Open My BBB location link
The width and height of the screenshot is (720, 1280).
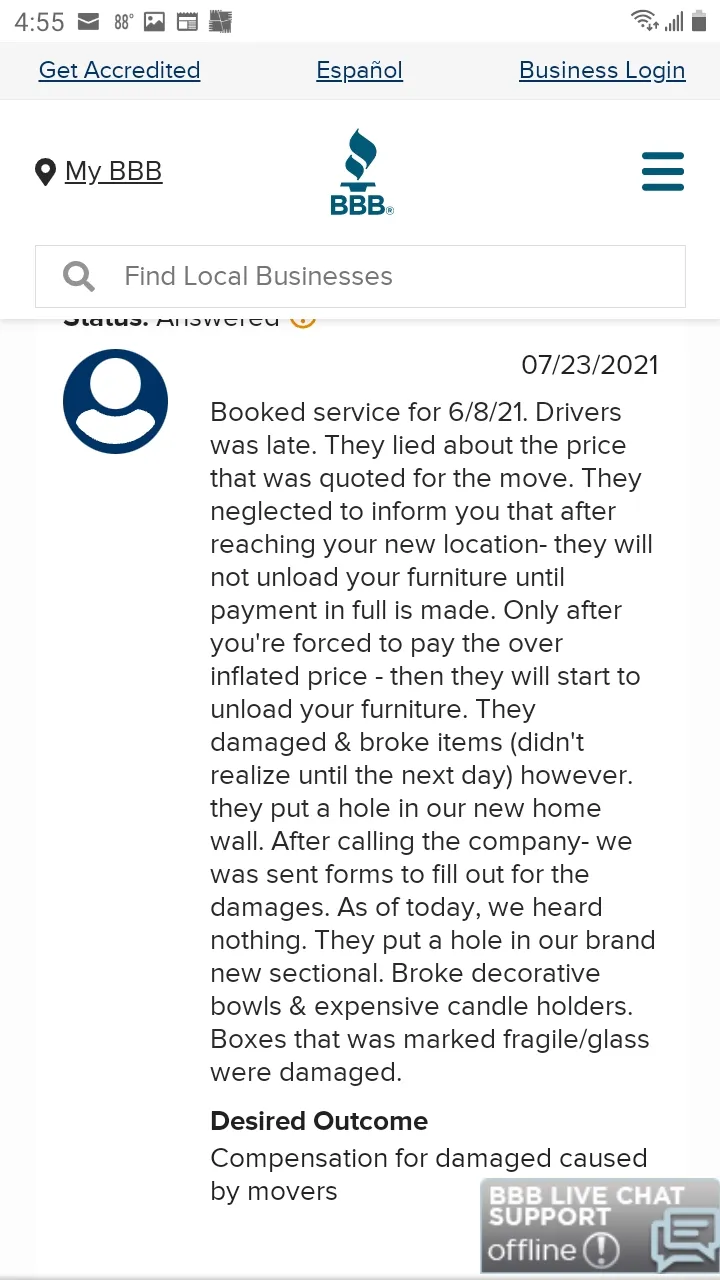tap(112, 172)
